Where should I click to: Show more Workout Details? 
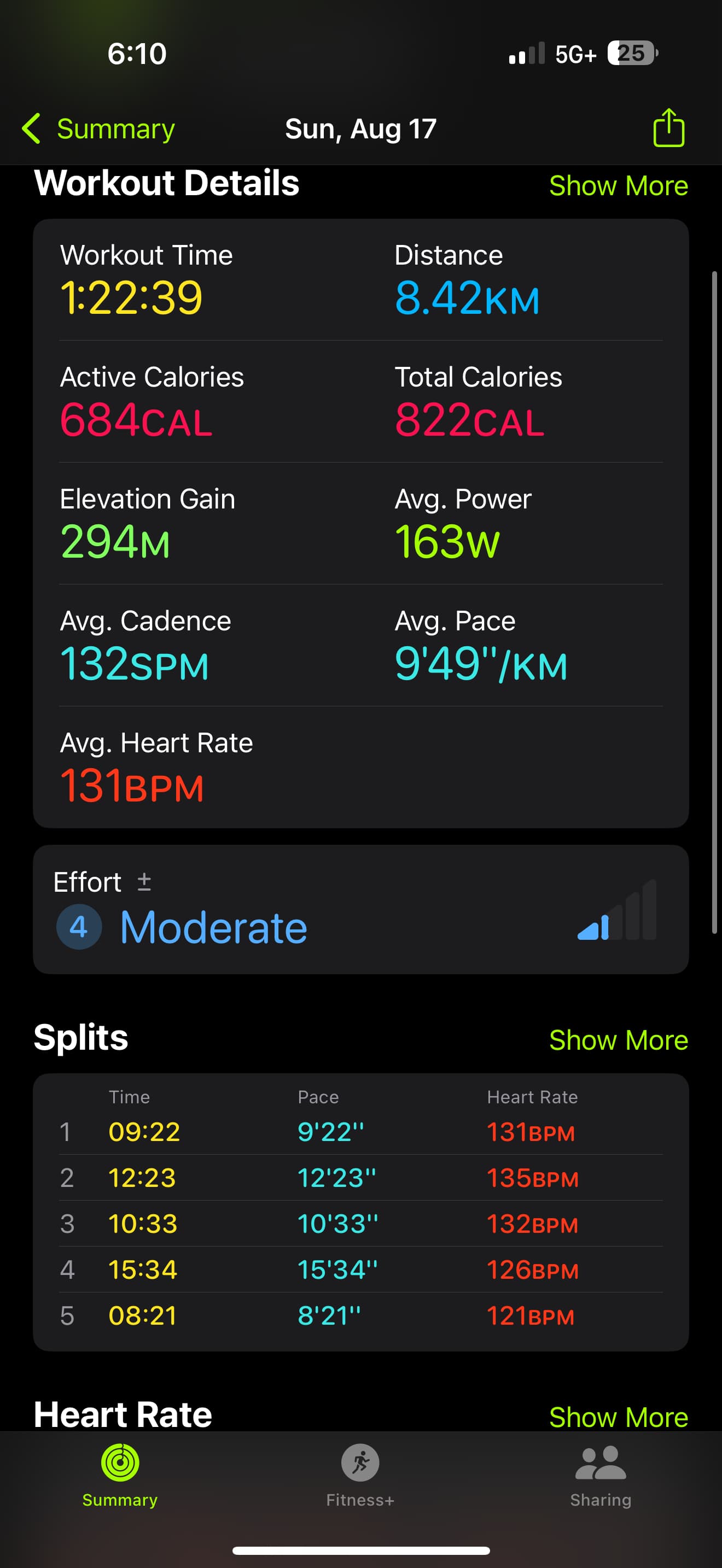618,186
